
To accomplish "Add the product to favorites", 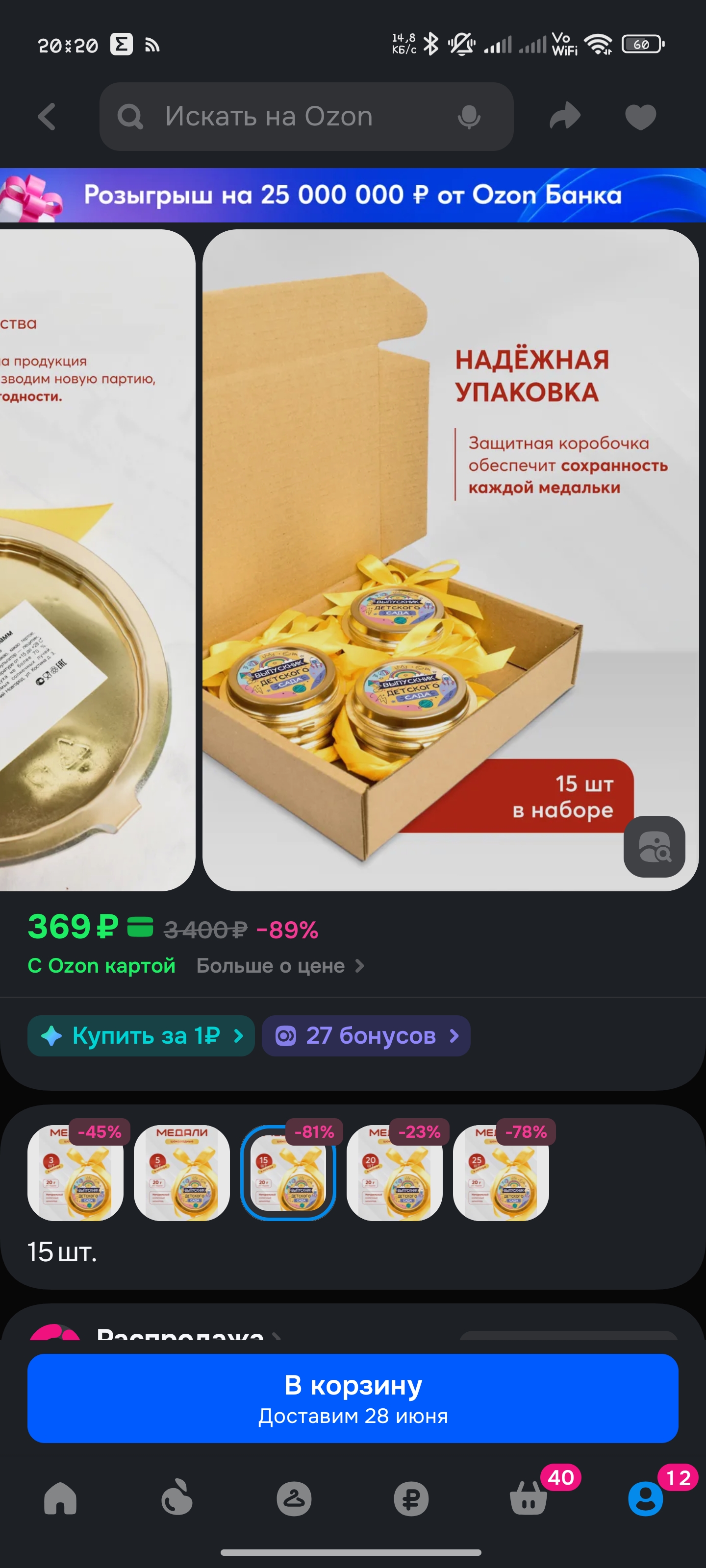I will pyautogui.click(x=640, y=116).
